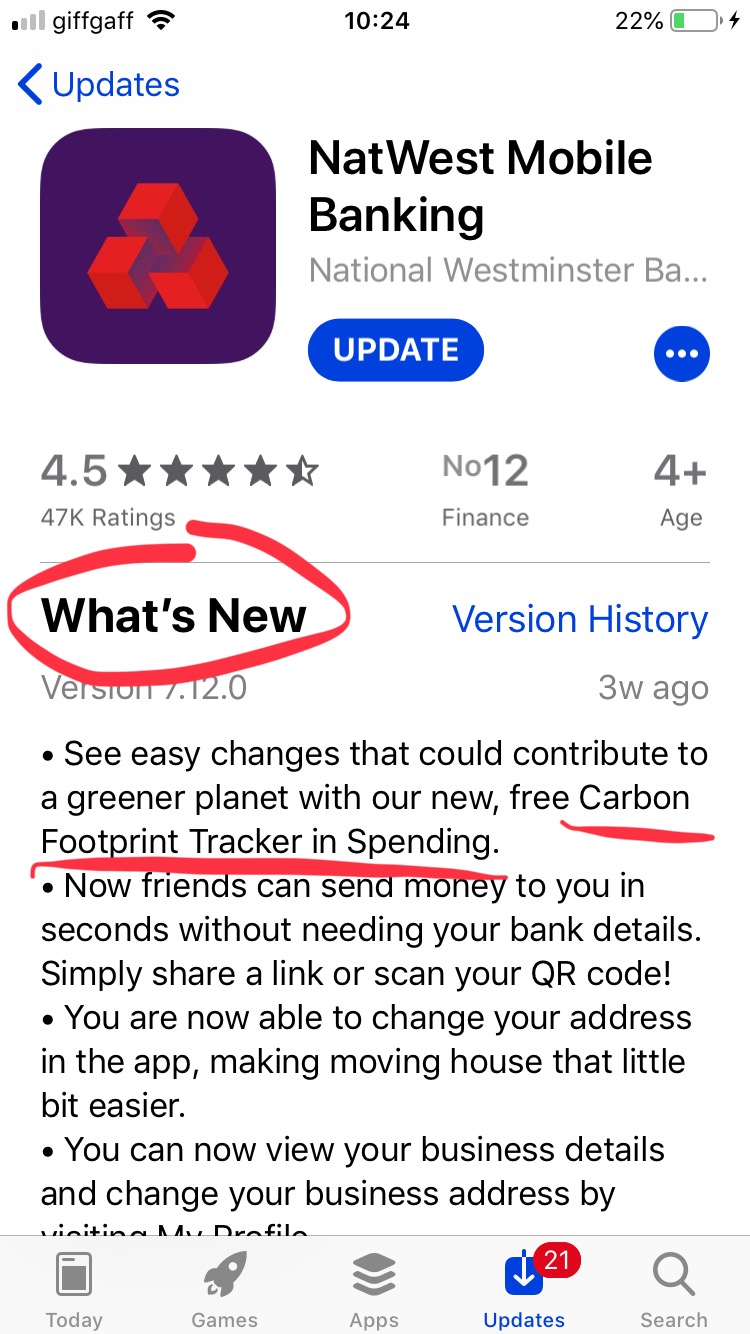Screen dimensions: 750x1334
Task: Open Version History
Action: tap(580, 619)
